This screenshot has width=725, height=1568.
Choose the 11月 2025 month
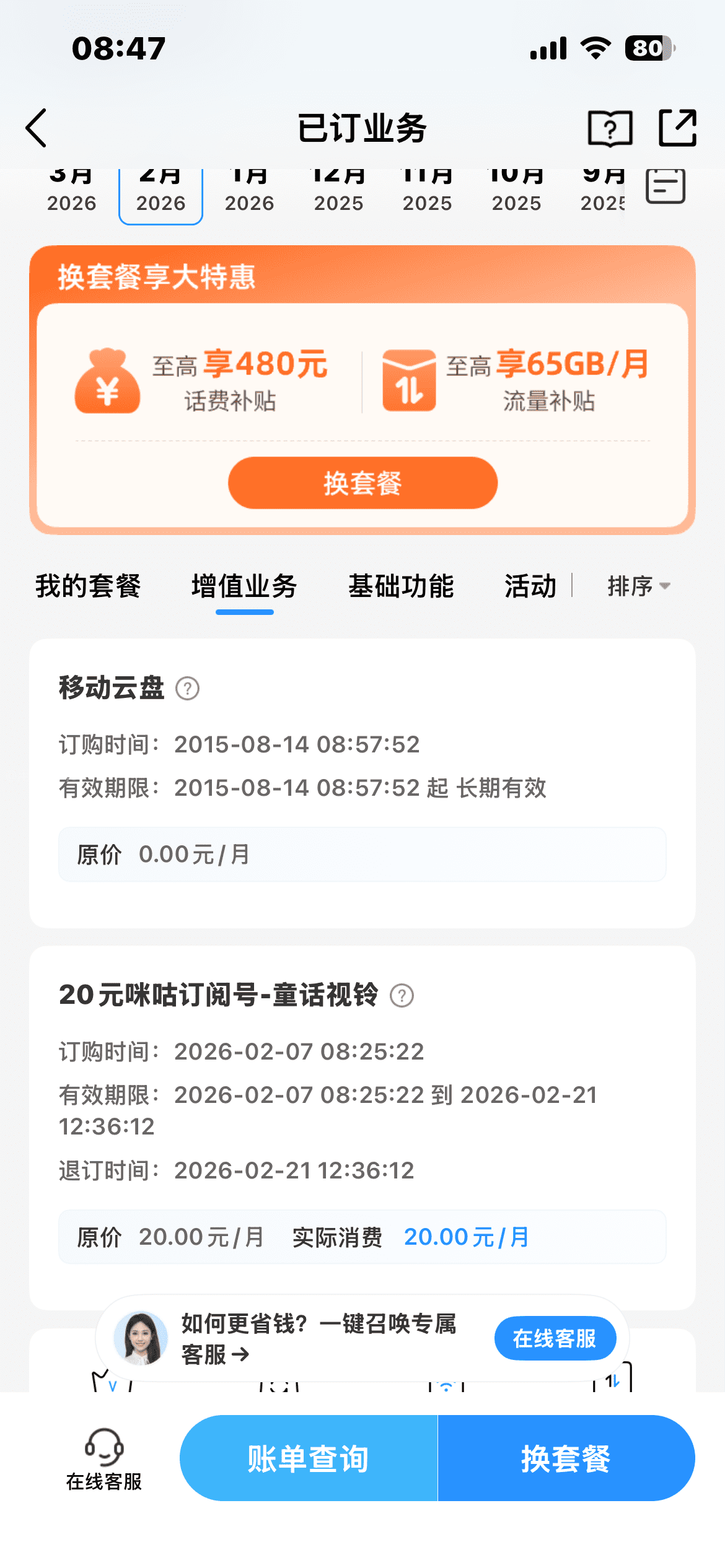(x=427, y=192)
